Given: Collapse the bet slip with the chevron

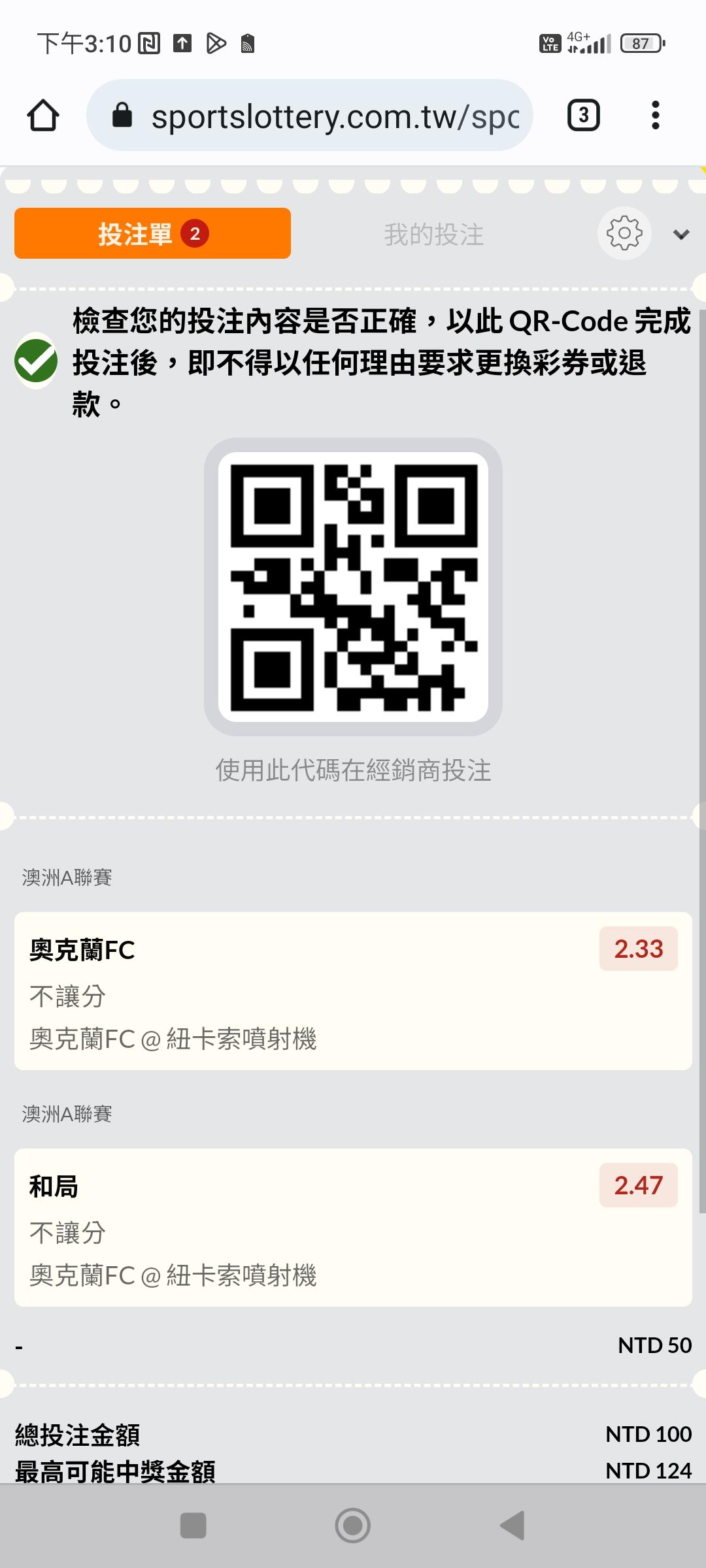Looking at the screenshot, I should (x=681, y=235).
